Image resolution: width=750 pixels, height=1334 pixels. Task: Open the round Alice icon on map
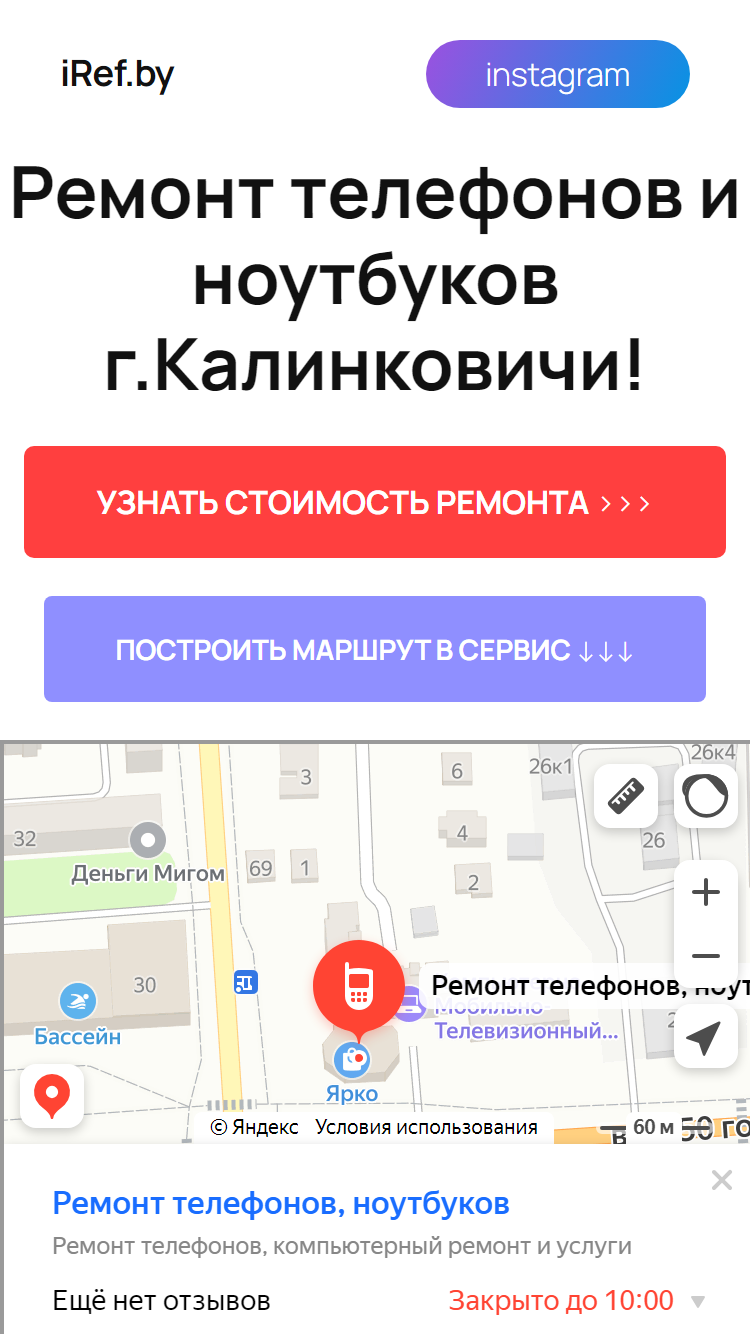point(706,796)
